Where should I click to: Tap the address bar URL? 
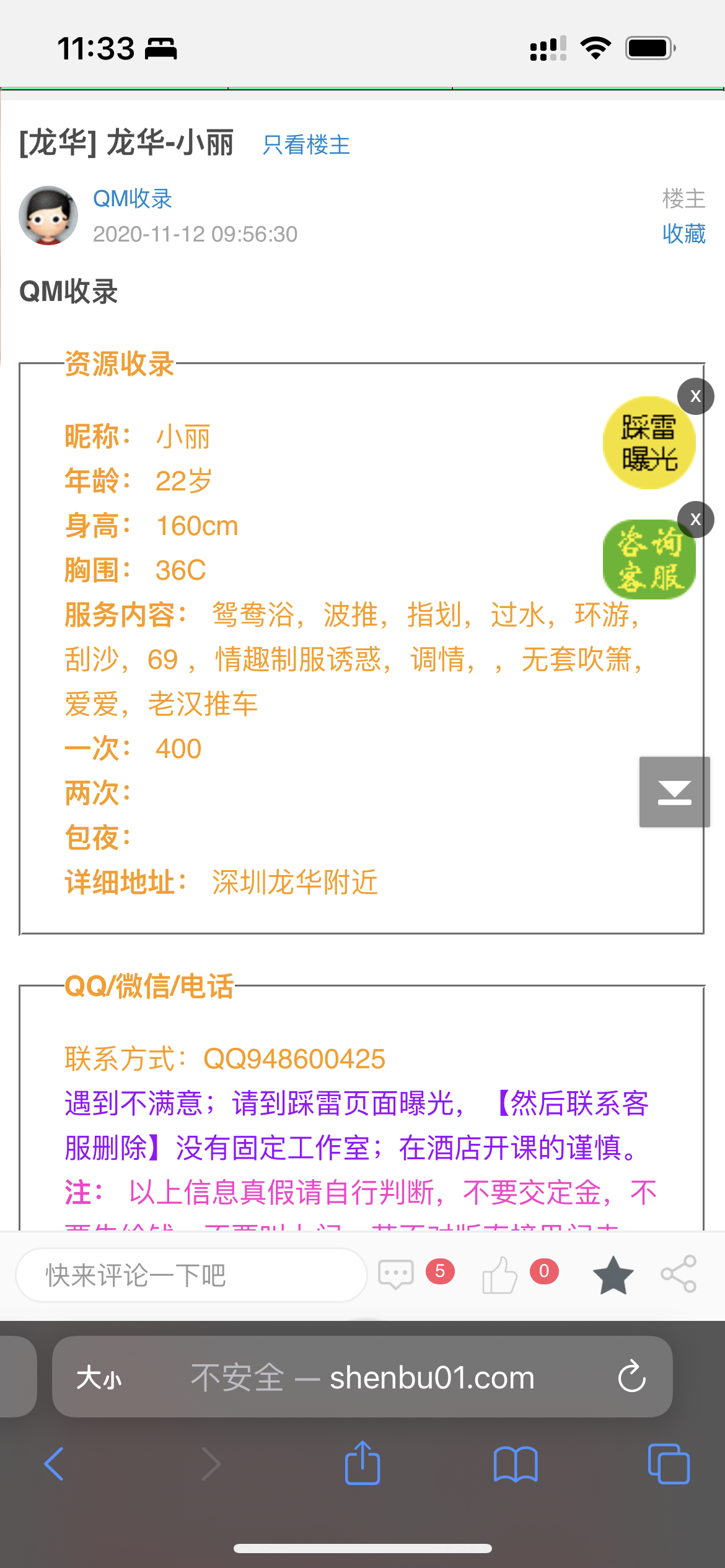pos(397,1378)
